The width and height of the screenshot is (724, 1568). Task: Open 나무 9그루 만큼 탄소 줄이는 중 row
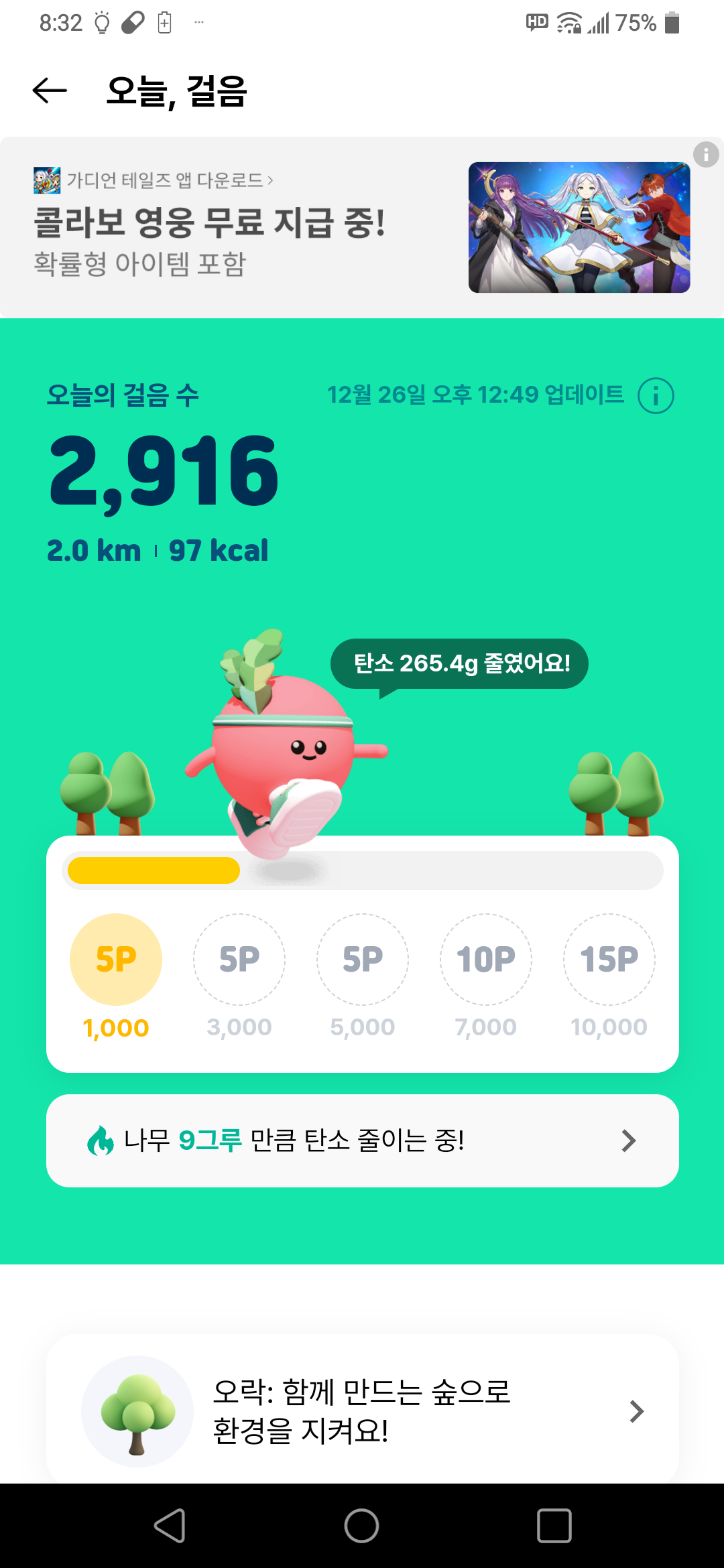(362, 1140)
